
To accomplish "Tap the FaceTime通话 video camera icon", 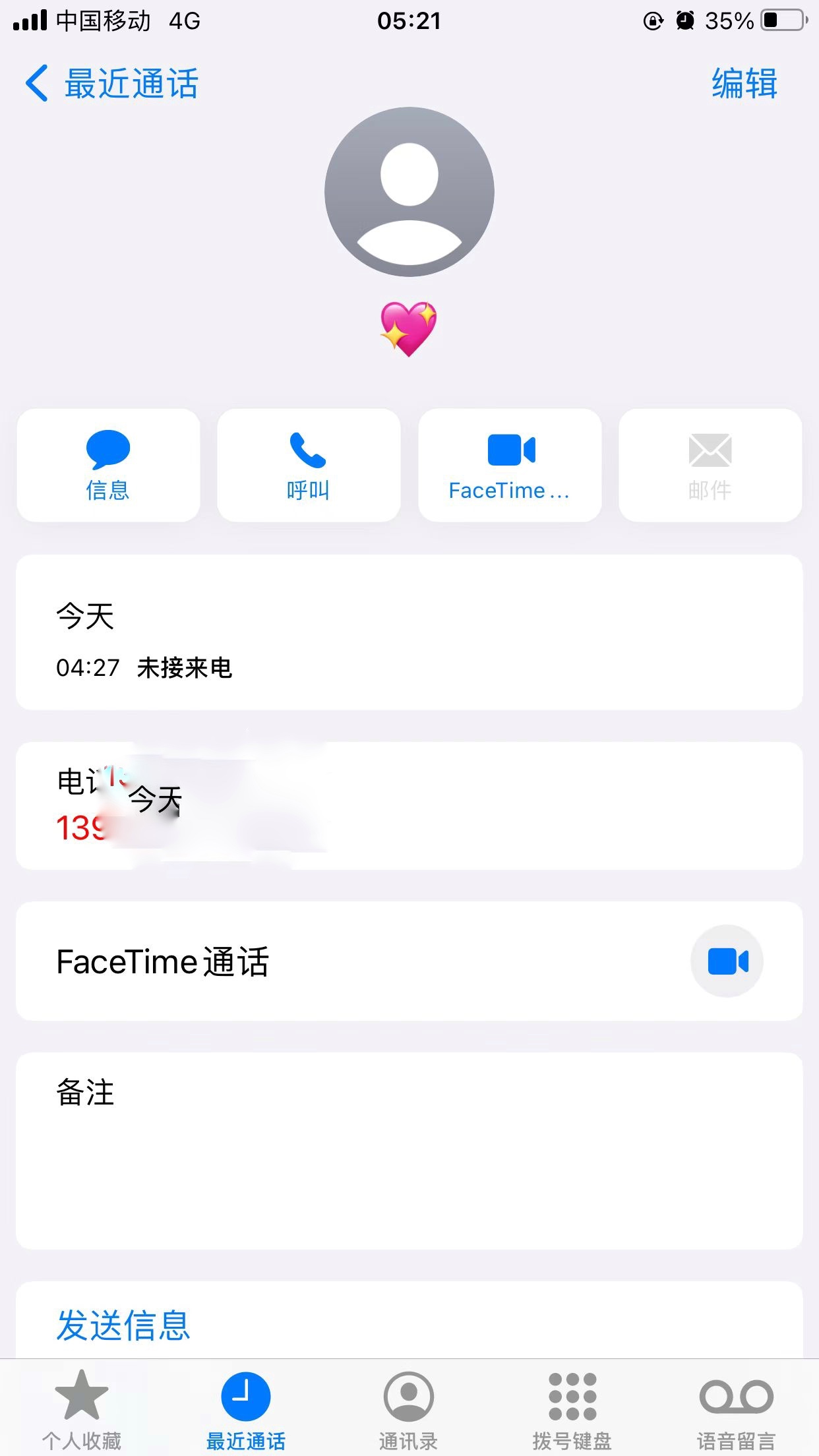I will (727, 961).
